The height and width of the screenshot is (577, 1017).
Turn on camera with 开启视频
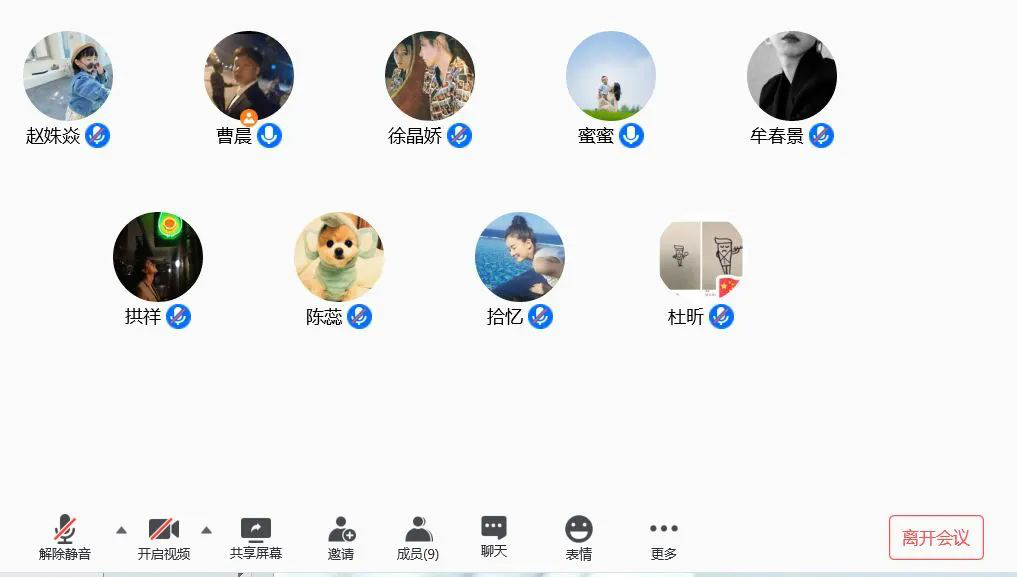coord(164,537)
